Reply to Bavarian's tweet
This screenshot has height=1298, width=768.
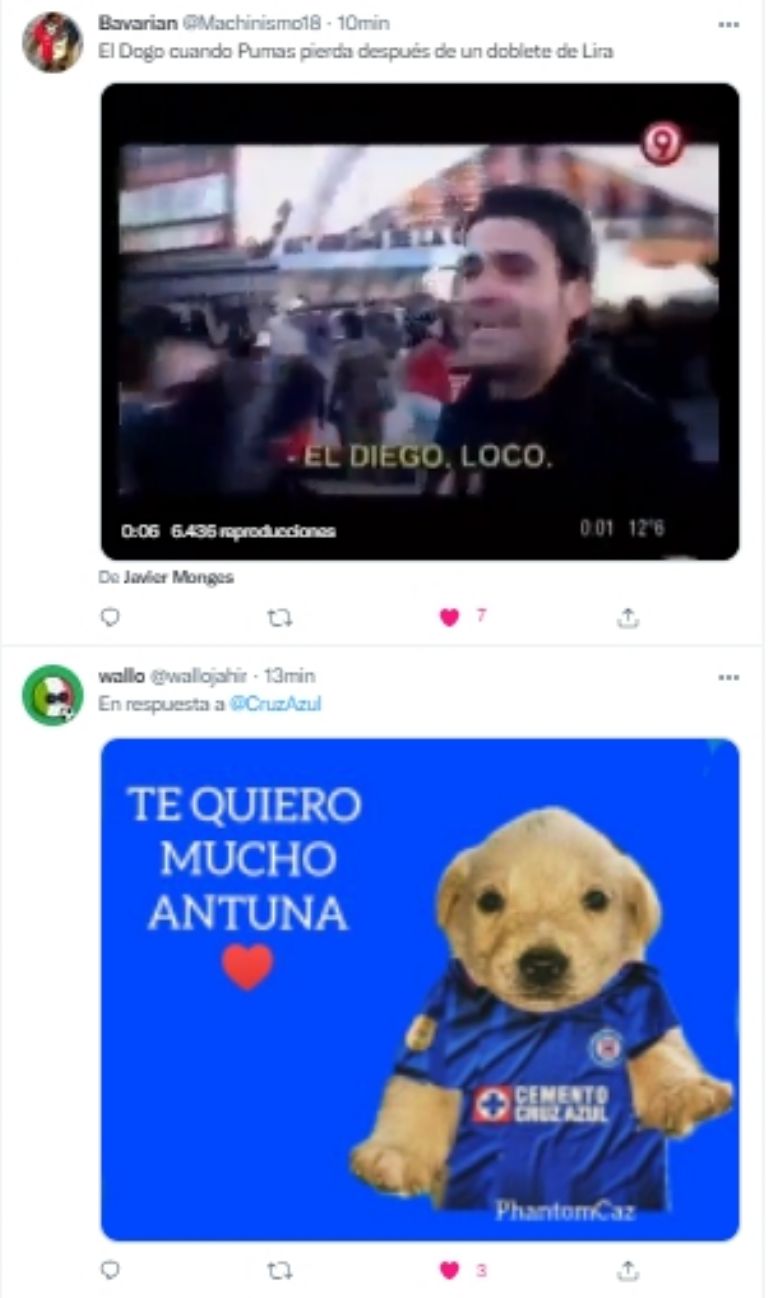point(111,618)
